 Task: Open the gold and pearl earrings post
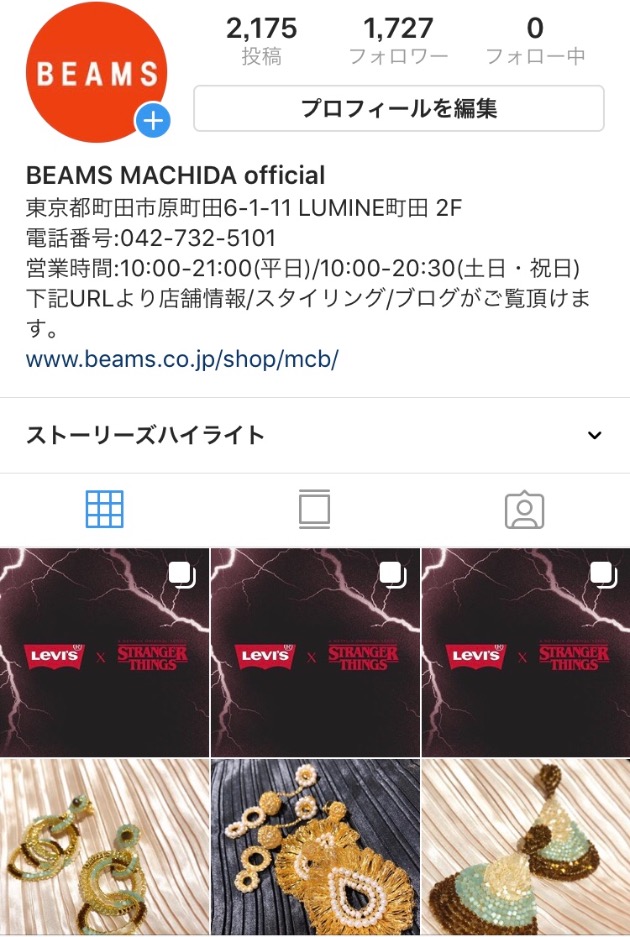(315, 848)
